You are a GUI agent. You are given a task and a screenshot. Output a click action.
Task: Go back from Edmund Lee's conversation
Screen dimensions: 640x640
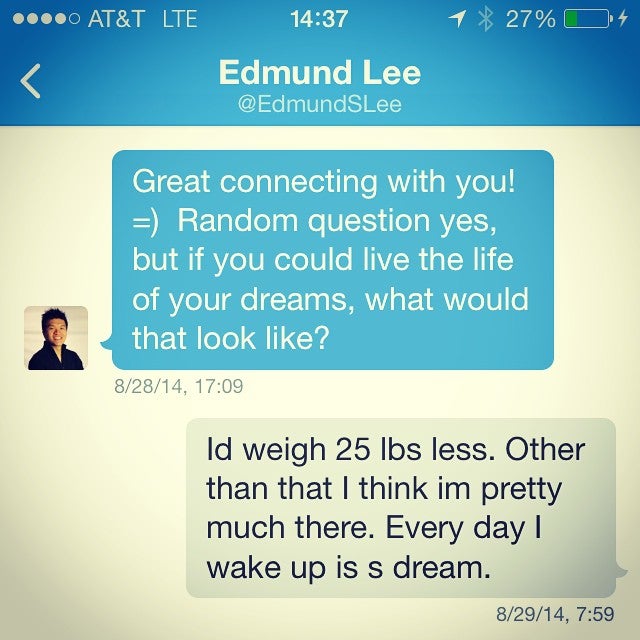click(x=31, y=82)
